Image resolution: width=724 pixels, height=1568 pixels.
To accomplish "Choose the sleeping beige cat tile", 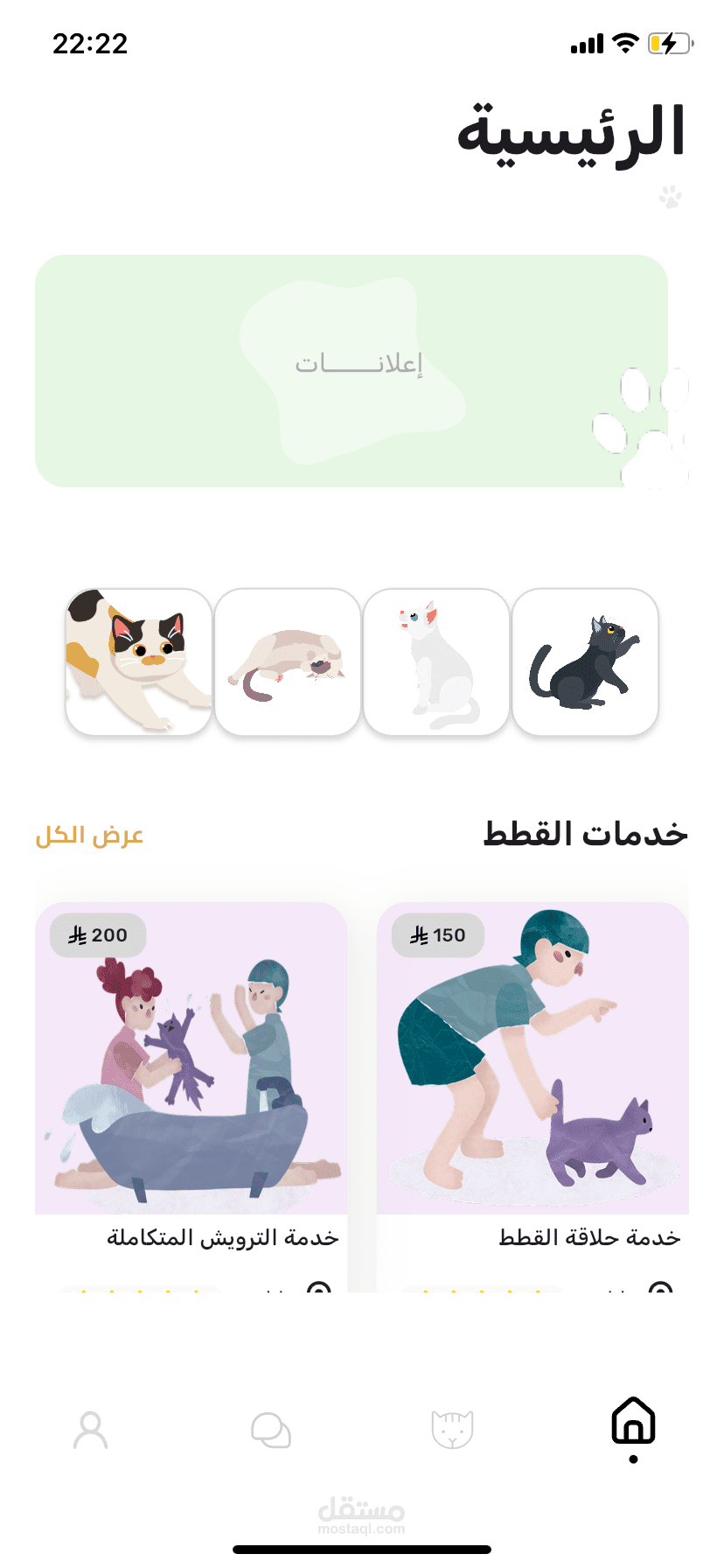I will click(288, 661).
